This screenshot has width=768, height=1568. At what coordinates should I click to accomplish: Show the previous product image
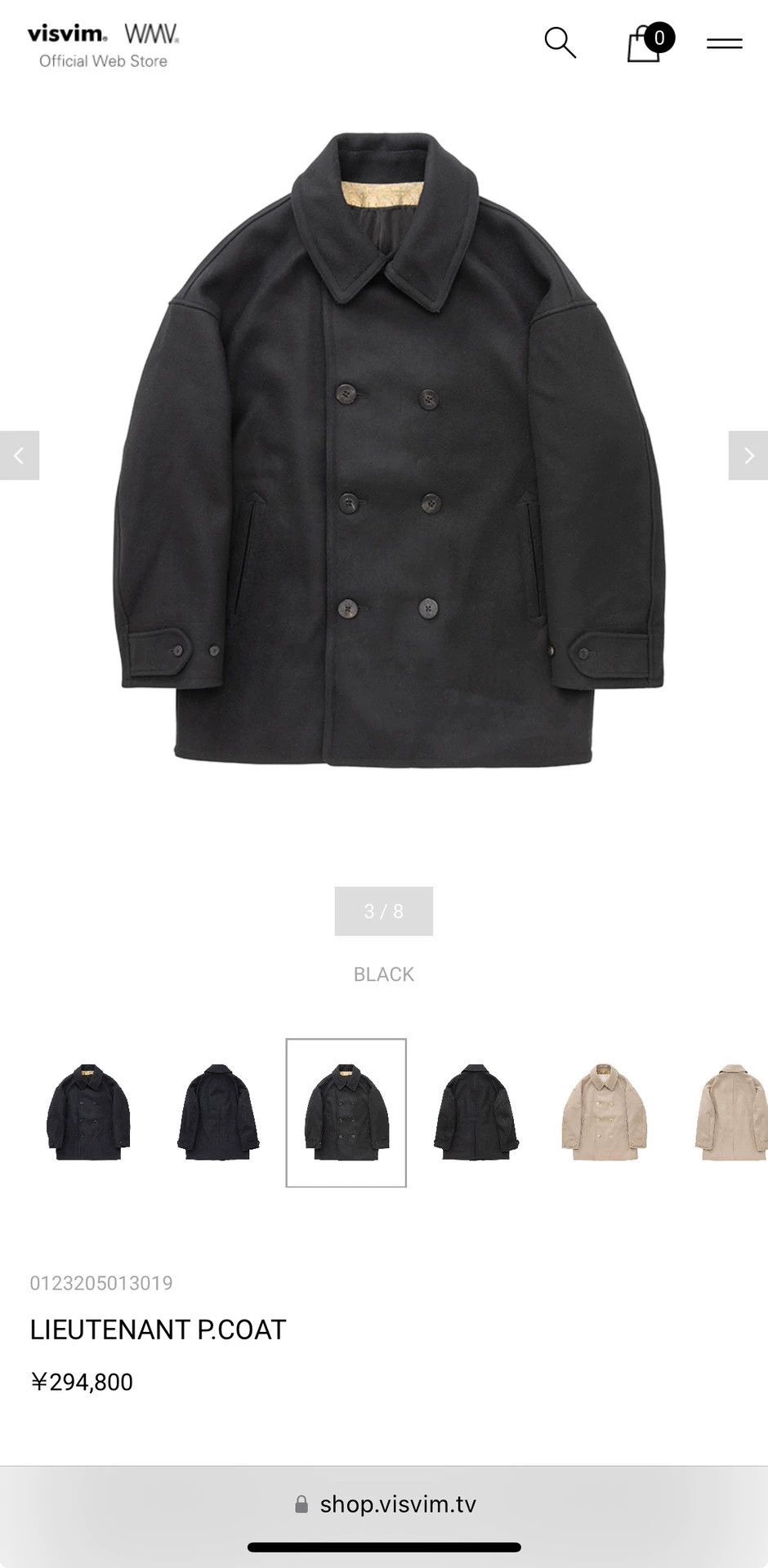pos(20,455)
